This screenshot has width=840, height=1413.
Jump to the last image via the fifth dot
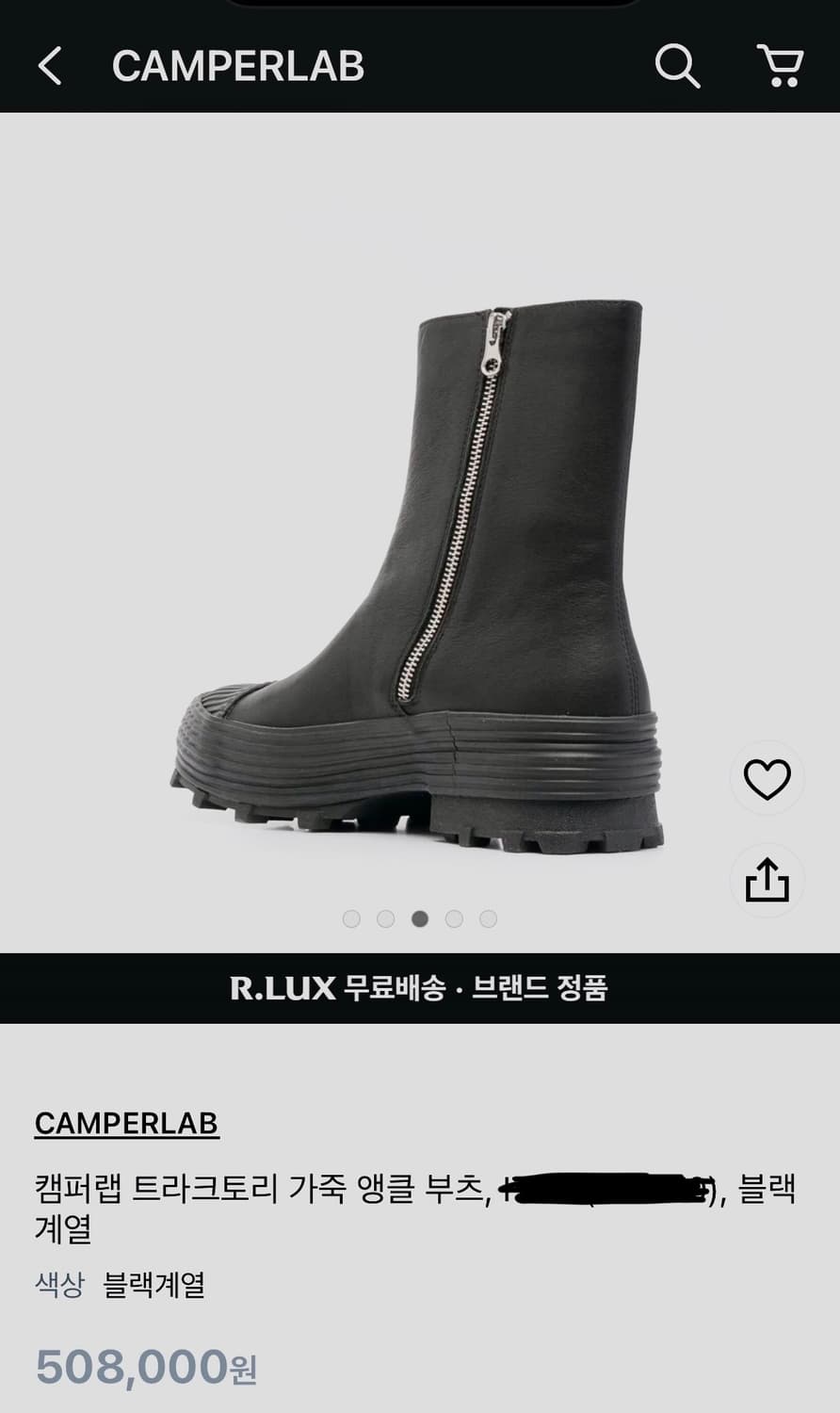pos(488,917)
